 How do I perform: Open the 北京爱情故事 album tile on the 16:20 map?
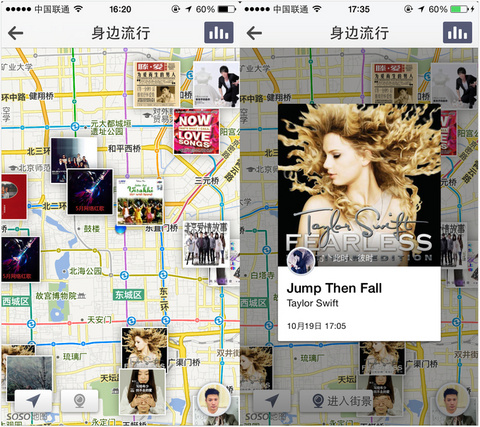(x=206, y=245)
